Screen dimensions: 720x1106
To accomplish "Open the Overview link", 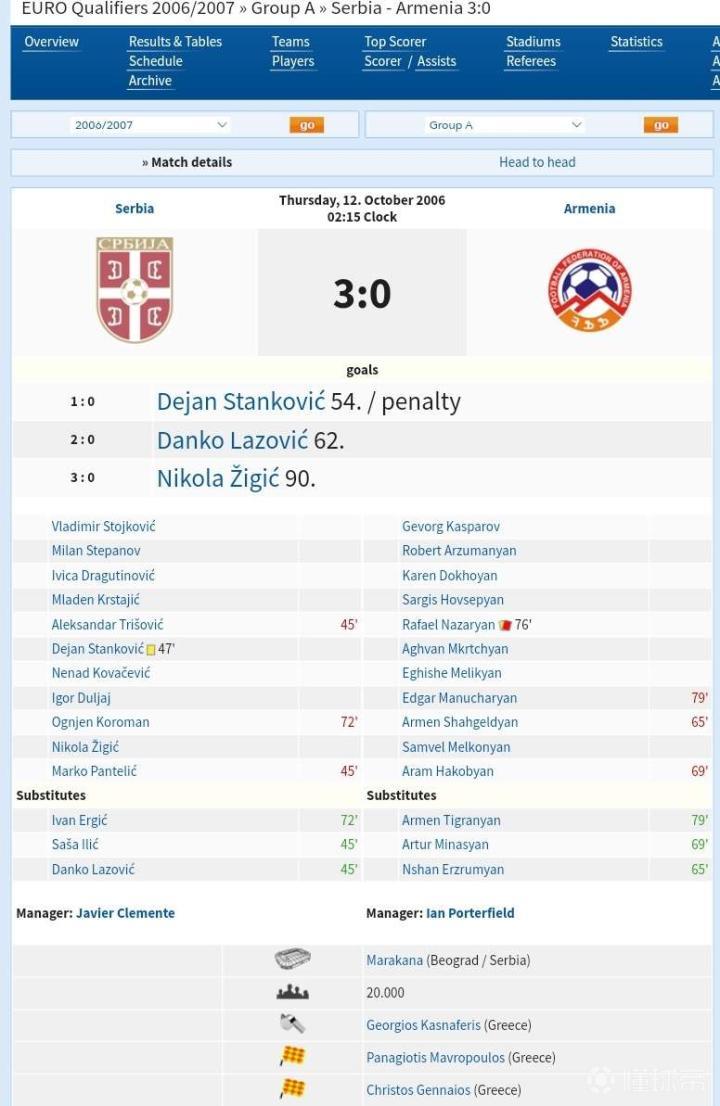I will click(x=51, y=42).
